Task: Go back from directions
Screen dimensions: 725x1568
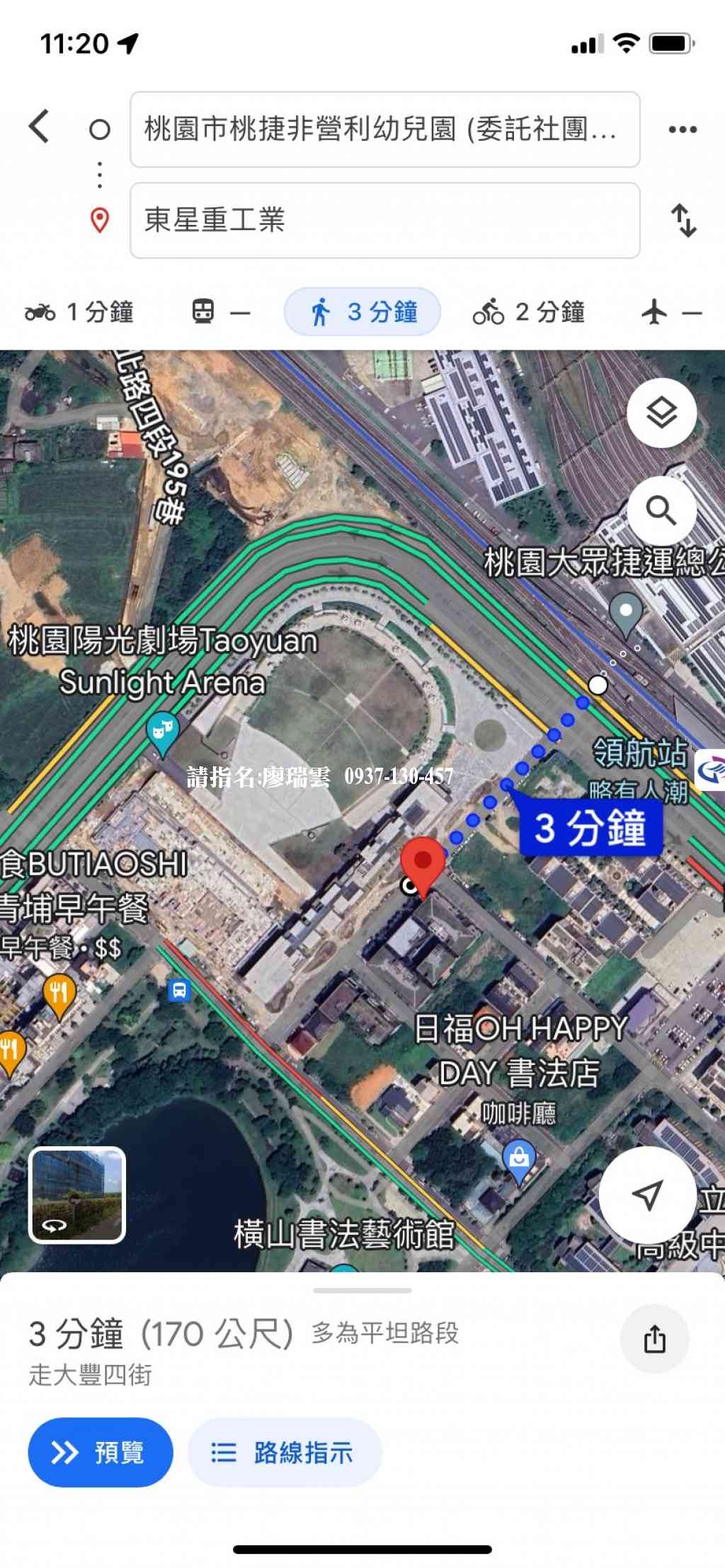Action: point(40,127)
